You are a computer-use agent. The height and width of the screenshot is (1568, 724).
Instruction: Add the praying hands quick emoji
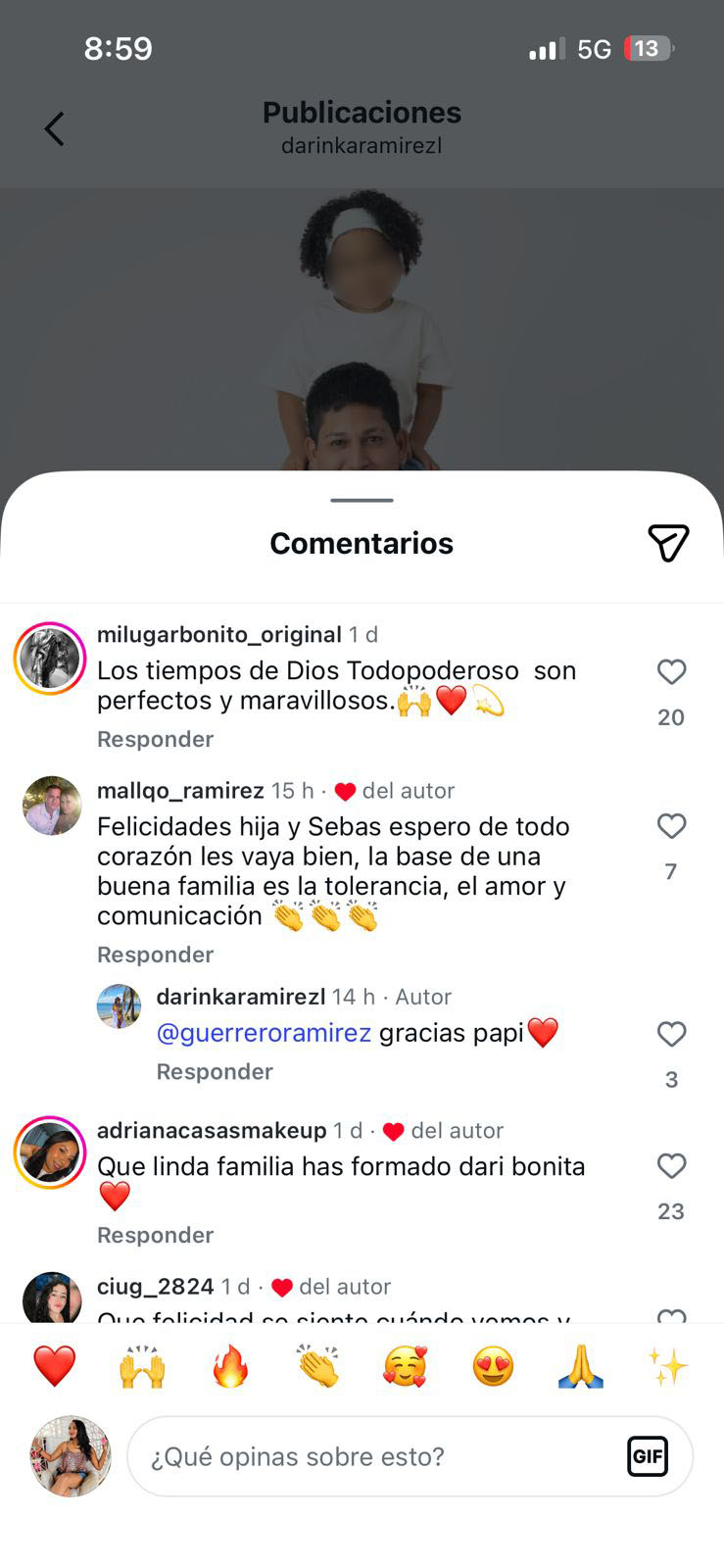coord(581,1366)
